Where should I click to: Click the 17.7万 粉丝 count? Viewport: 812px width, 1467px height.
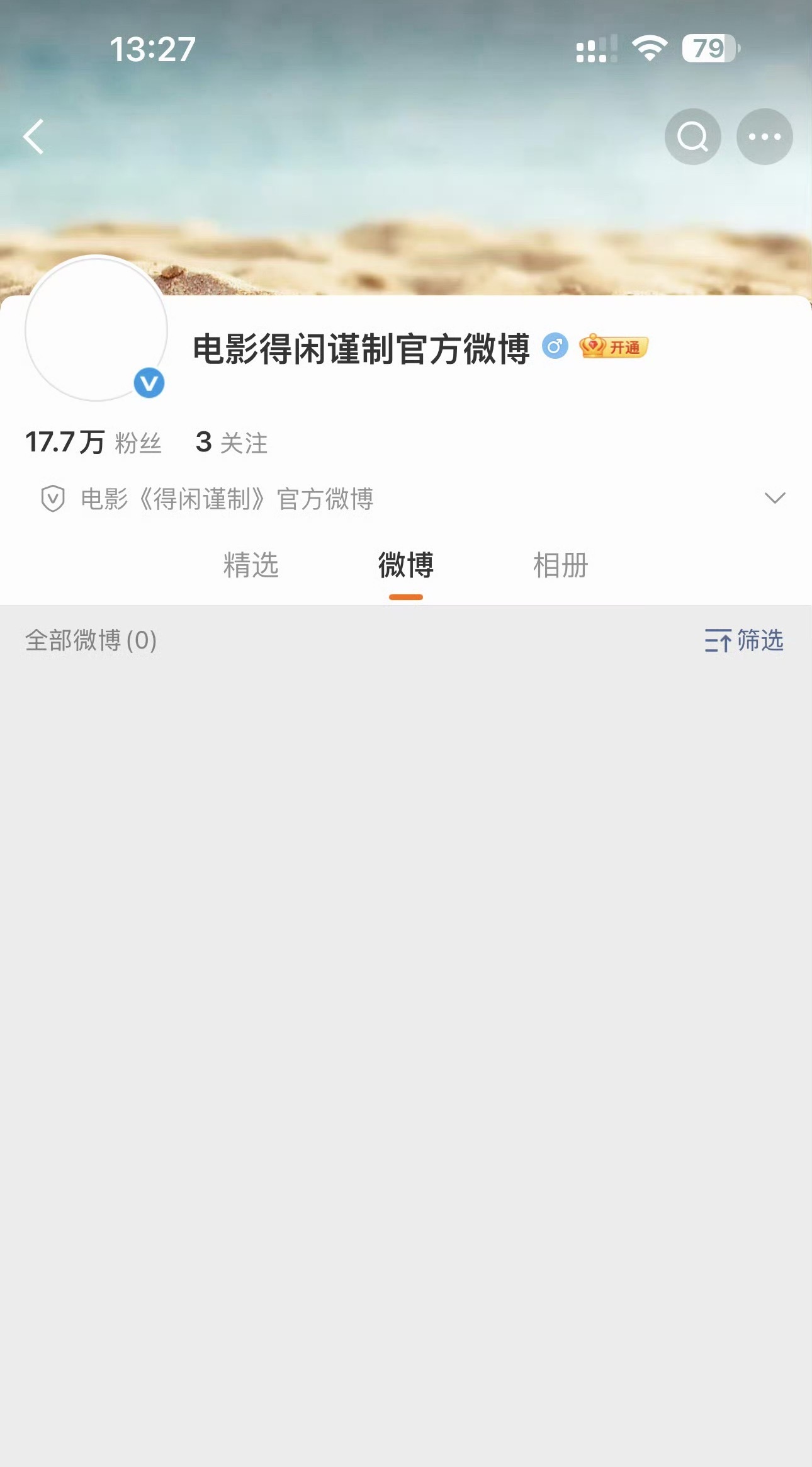coord(93,443)
